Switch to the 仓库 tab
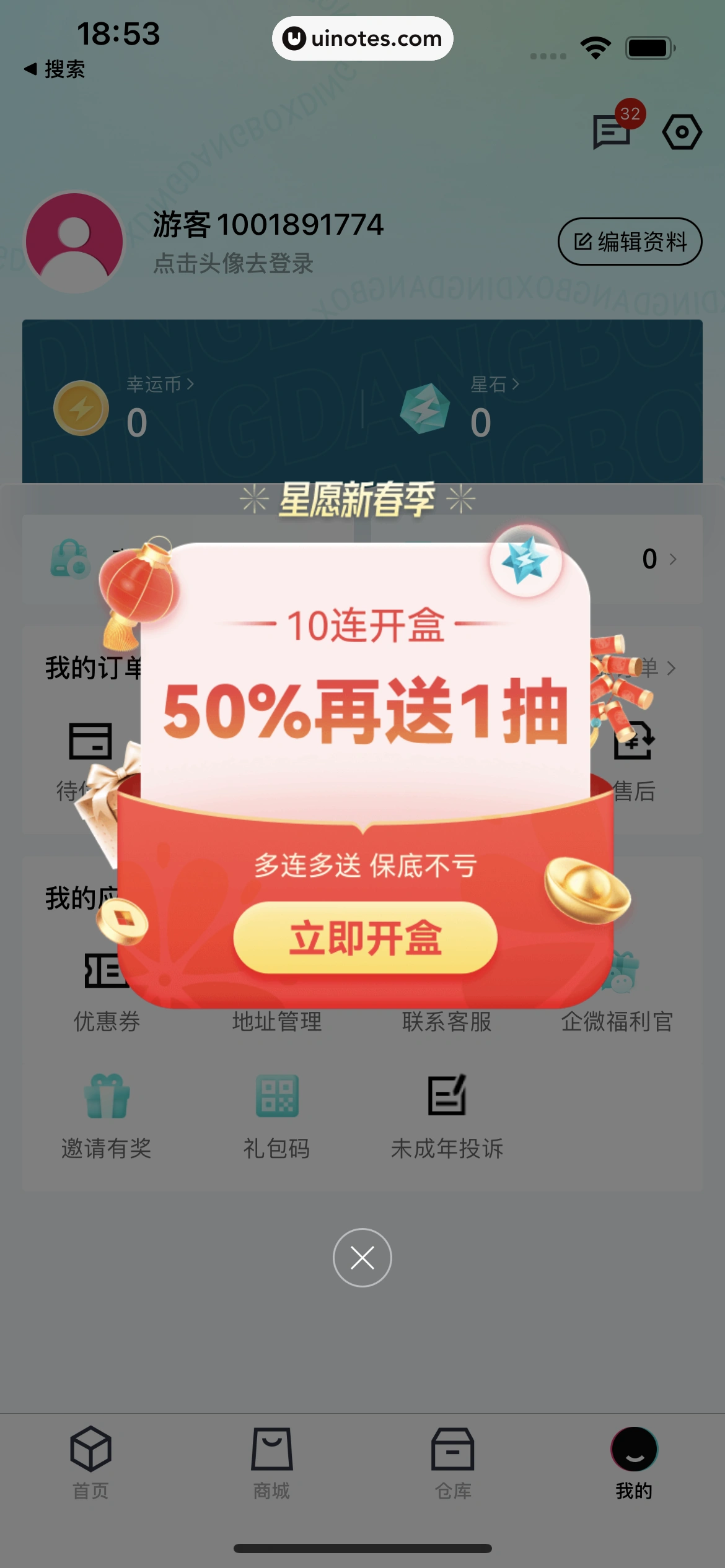725x1568 pixels. pos(453,1463)
